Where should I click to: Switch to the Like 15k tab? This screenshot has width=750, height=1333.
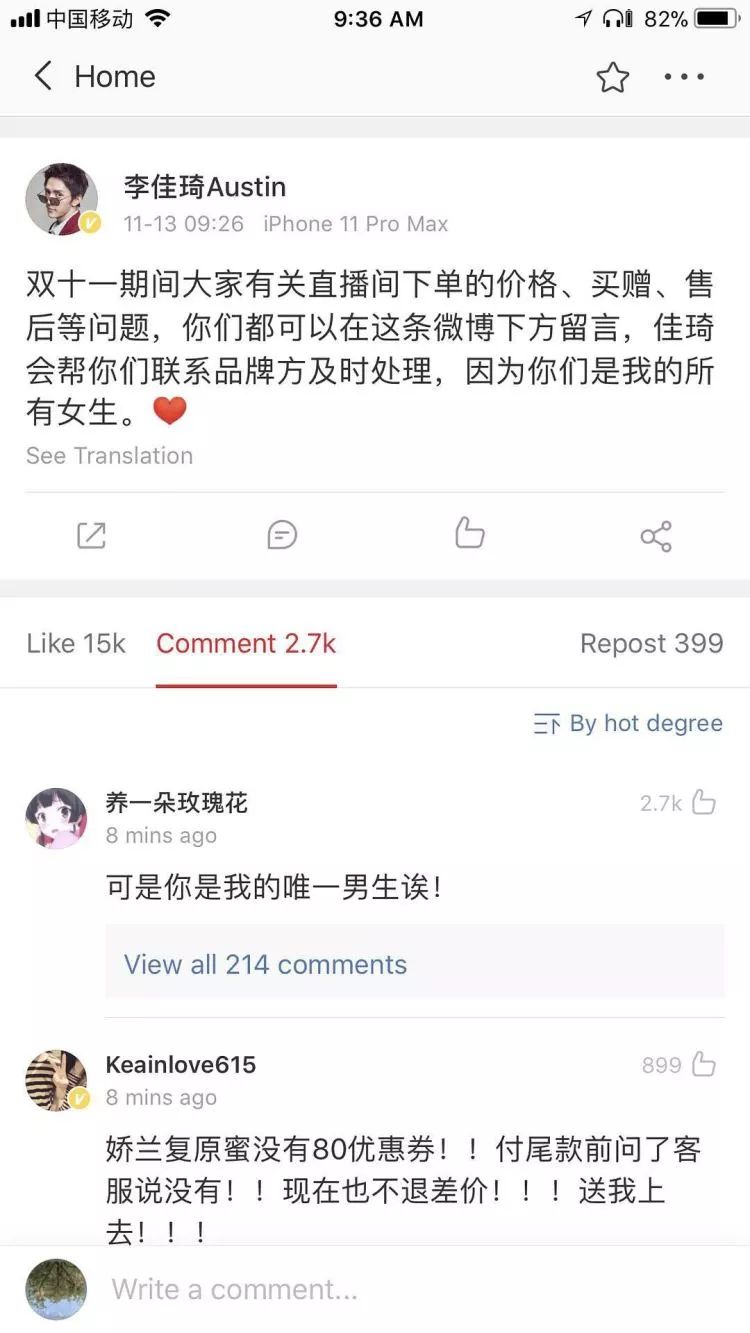pos(76,644)
